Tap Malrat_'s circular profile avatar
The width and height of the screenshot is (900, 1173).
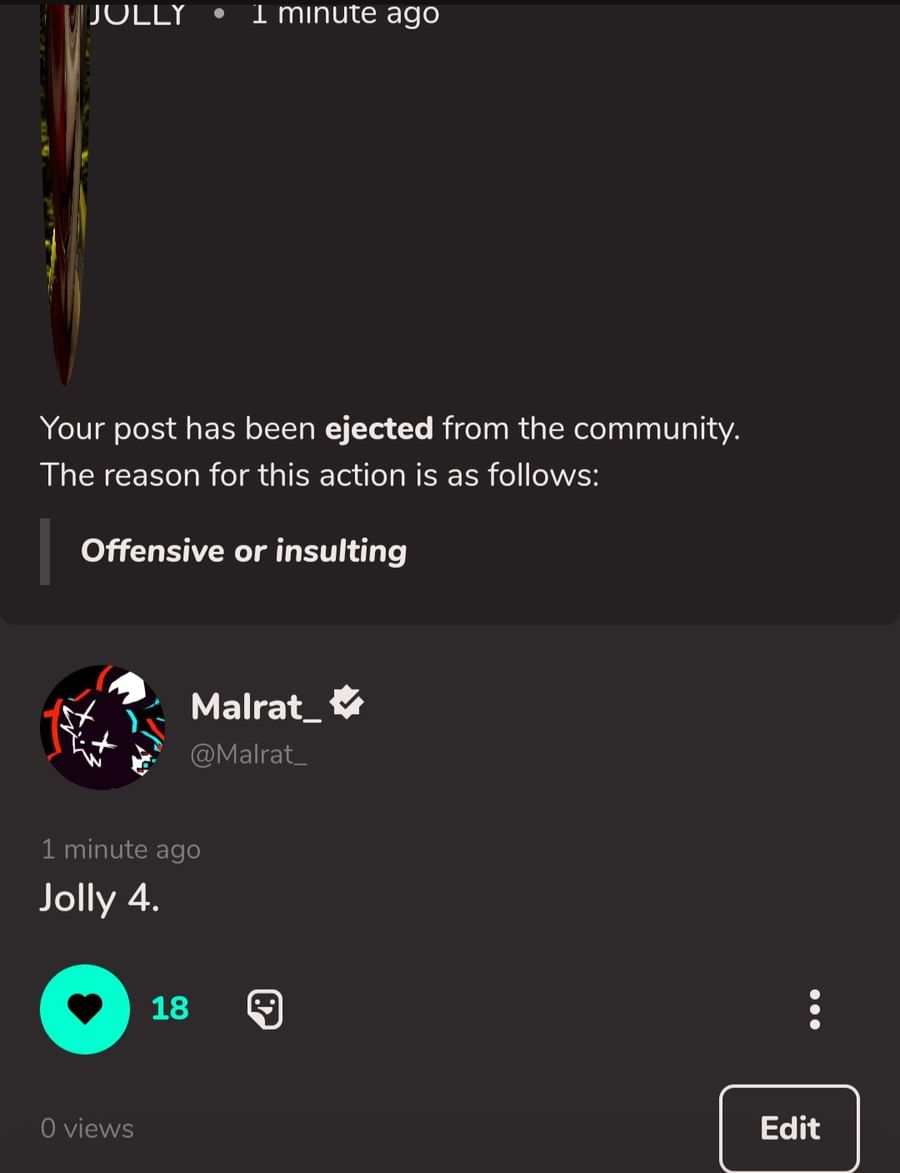(103, 727)
